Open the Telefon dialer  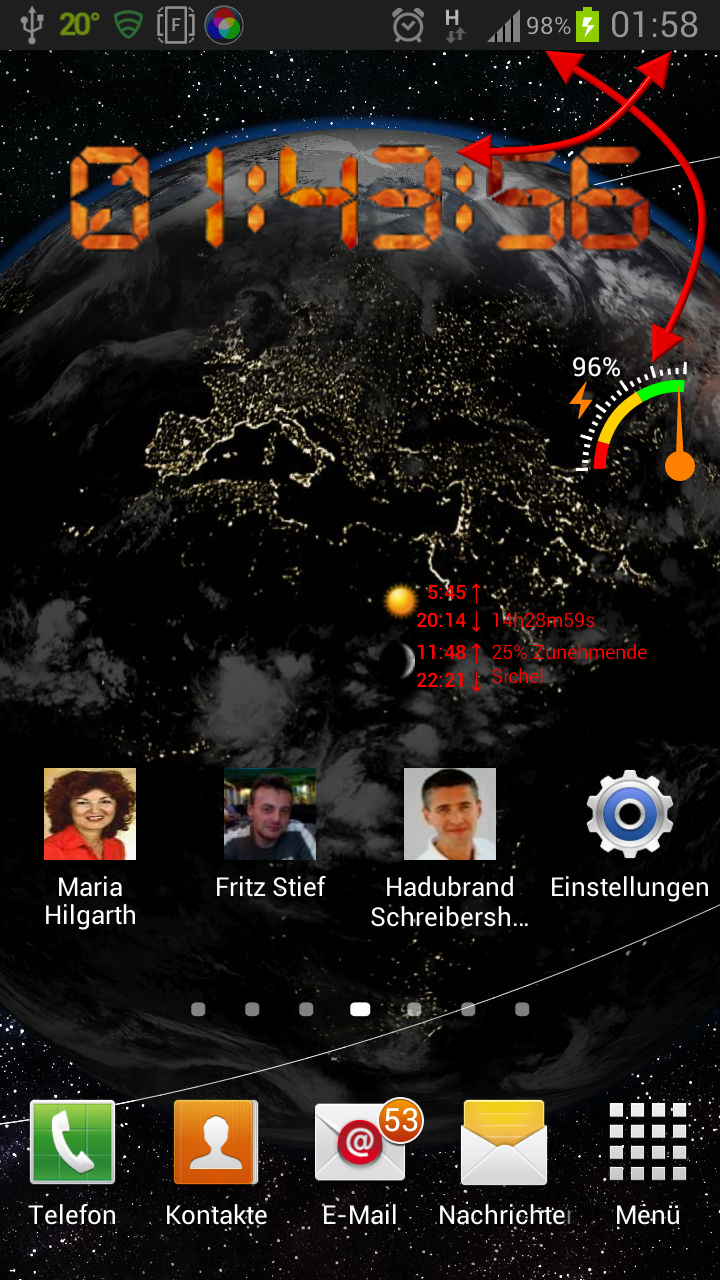72,1163
